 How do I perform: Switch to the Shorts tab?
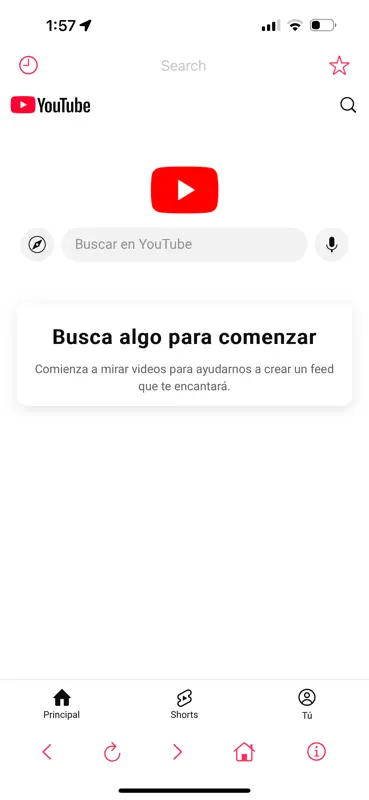coord(184,704)
